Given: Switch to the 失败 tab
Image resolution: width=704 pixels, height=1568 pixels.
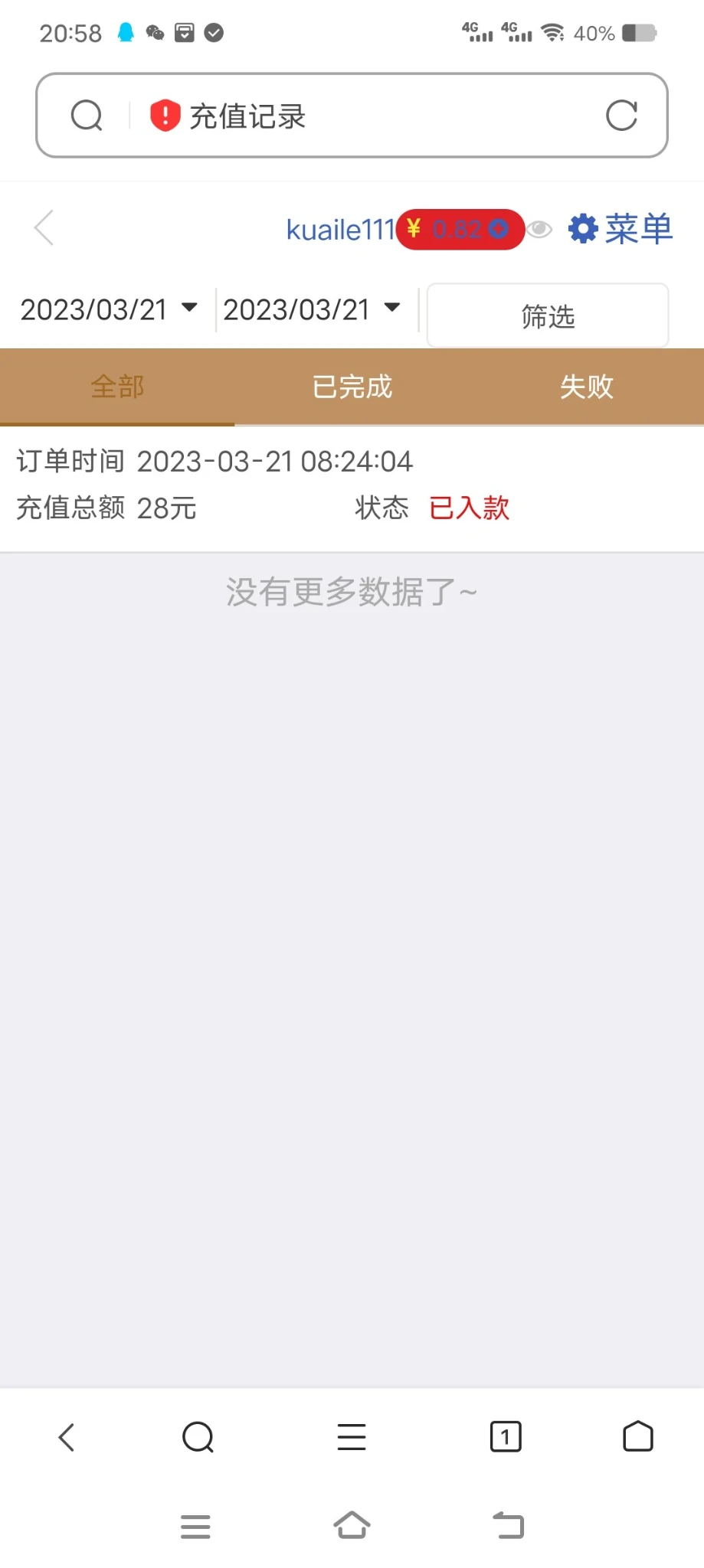Looking at the screenshot, I should [x=587, y=387].
